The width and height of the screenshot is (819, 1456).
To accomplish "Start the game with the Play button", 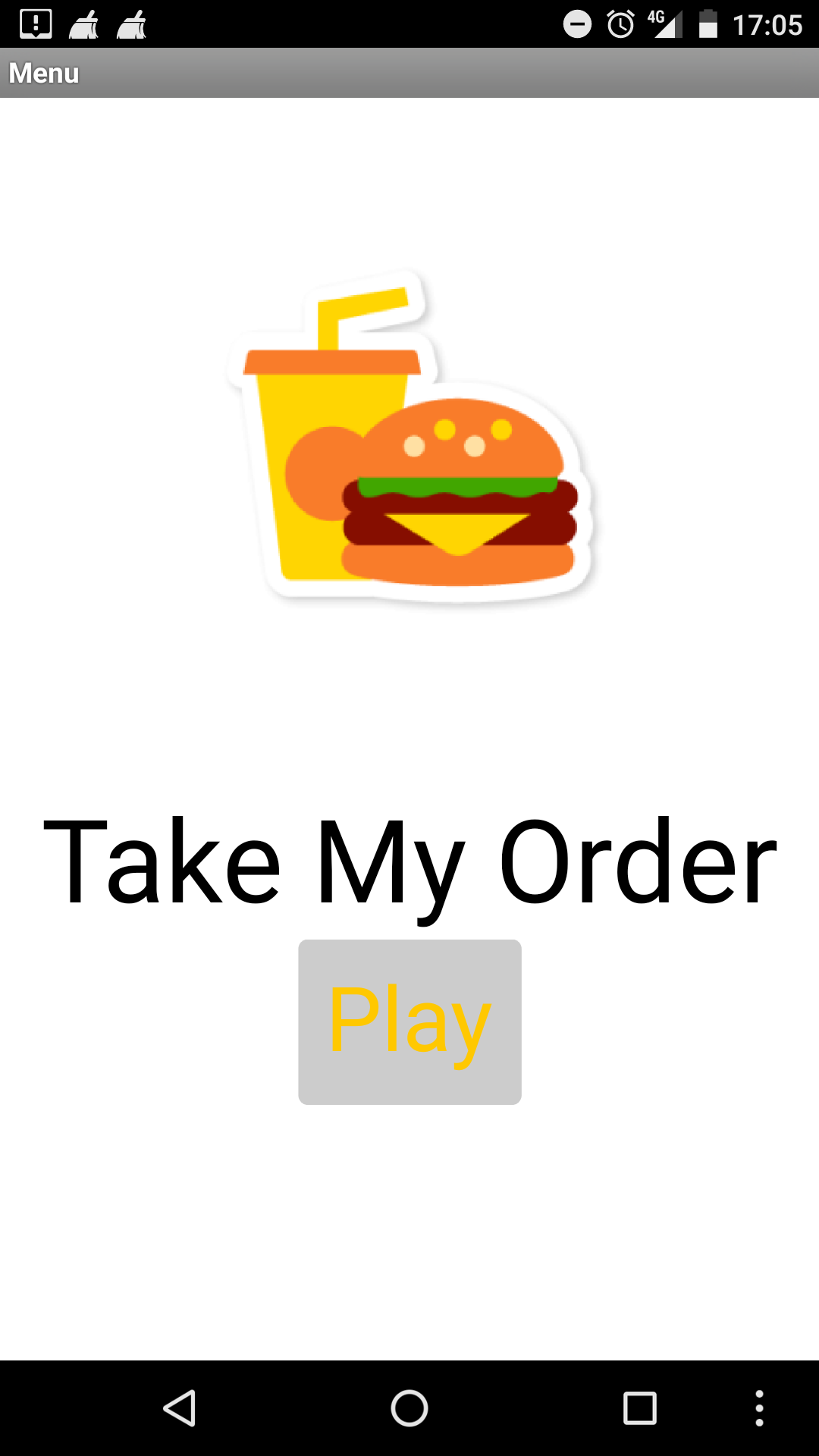I will [409, 1021].
